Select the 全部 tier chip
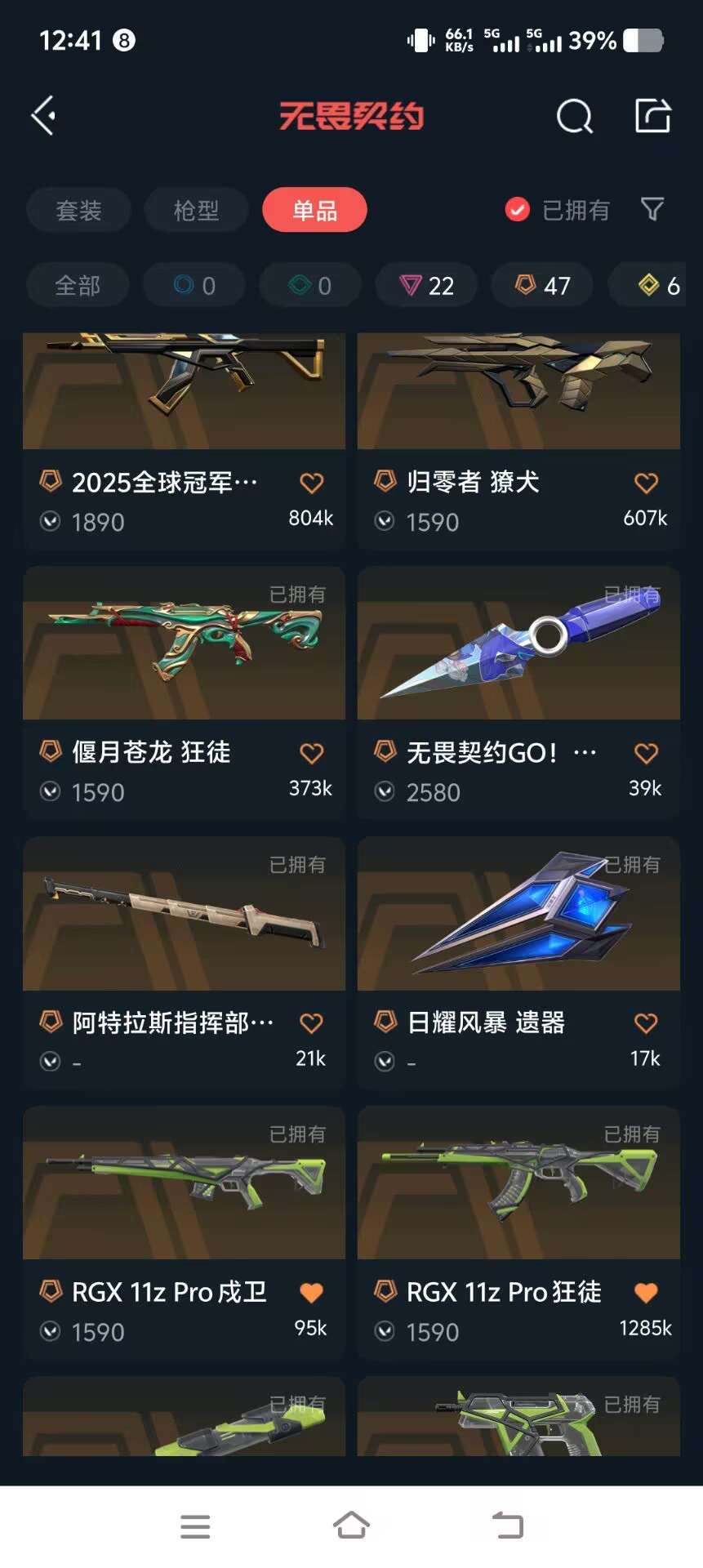This screenshot has height=1568, width=703. 78,286
